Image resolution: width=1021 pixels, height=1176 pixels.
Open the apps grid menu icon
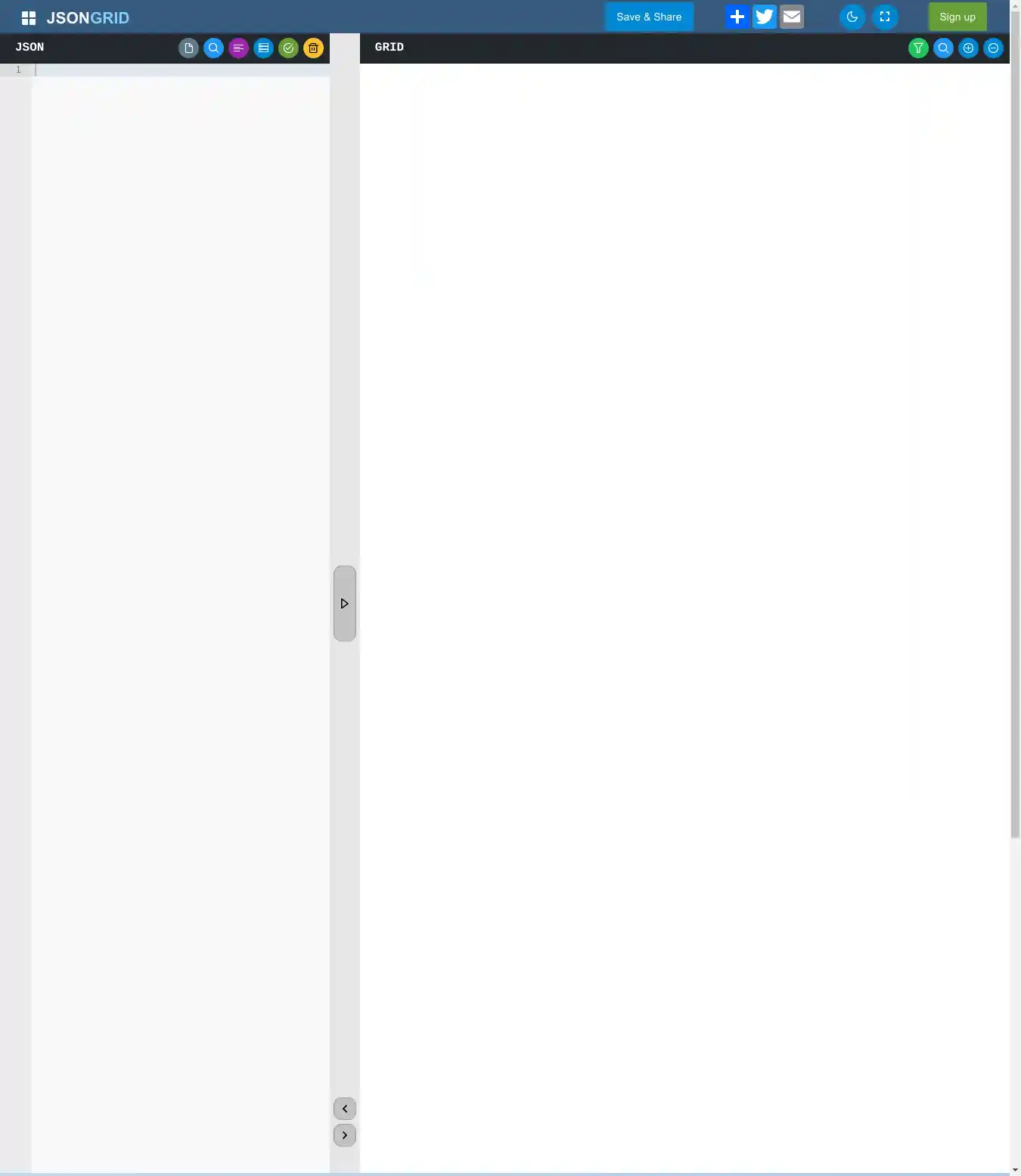point(29,17)
